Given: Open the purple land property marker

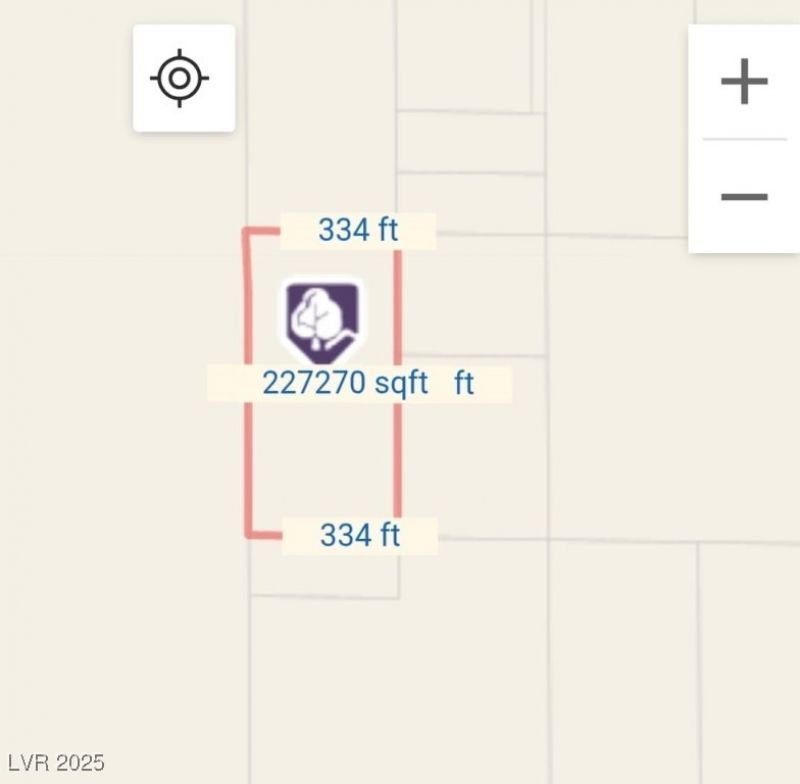Looking at the screenshot, I should 322,320.
